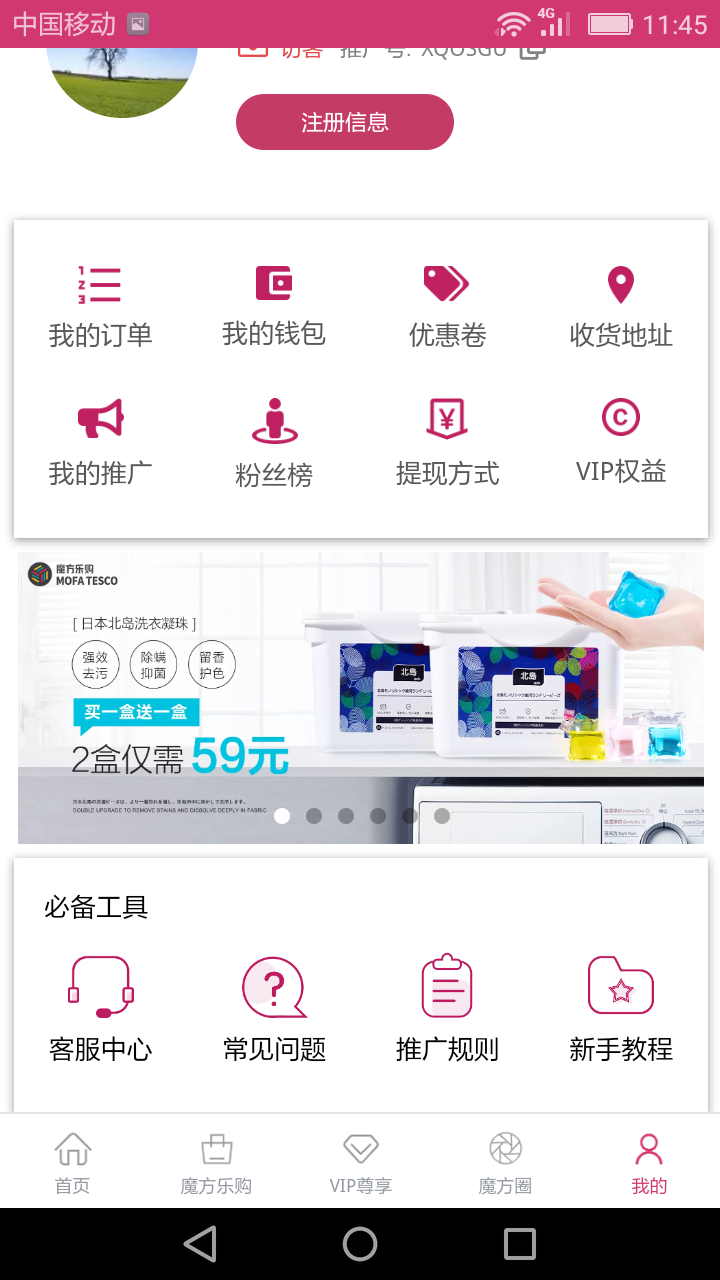Contact 客服中心 customer service
720x1280 pixels.
coord(100,1008)
